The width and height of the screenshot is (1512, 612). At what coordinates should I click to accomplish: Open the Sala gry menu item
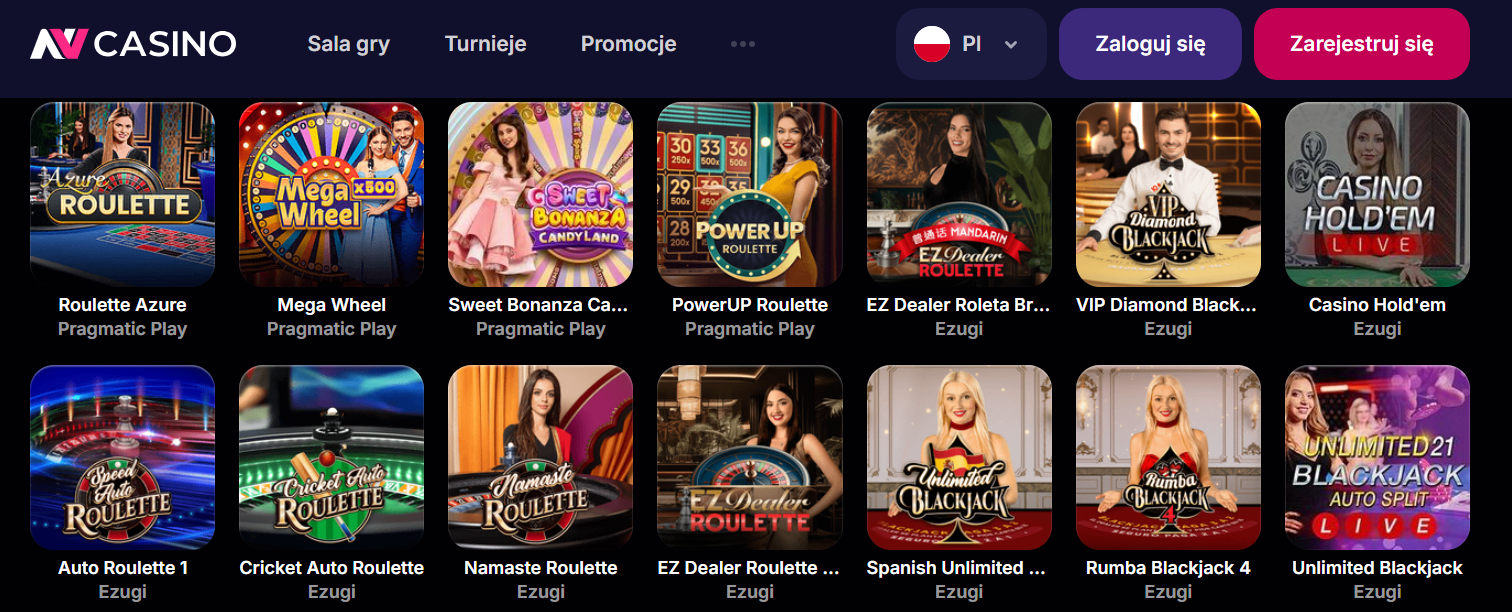click(348, 44)
